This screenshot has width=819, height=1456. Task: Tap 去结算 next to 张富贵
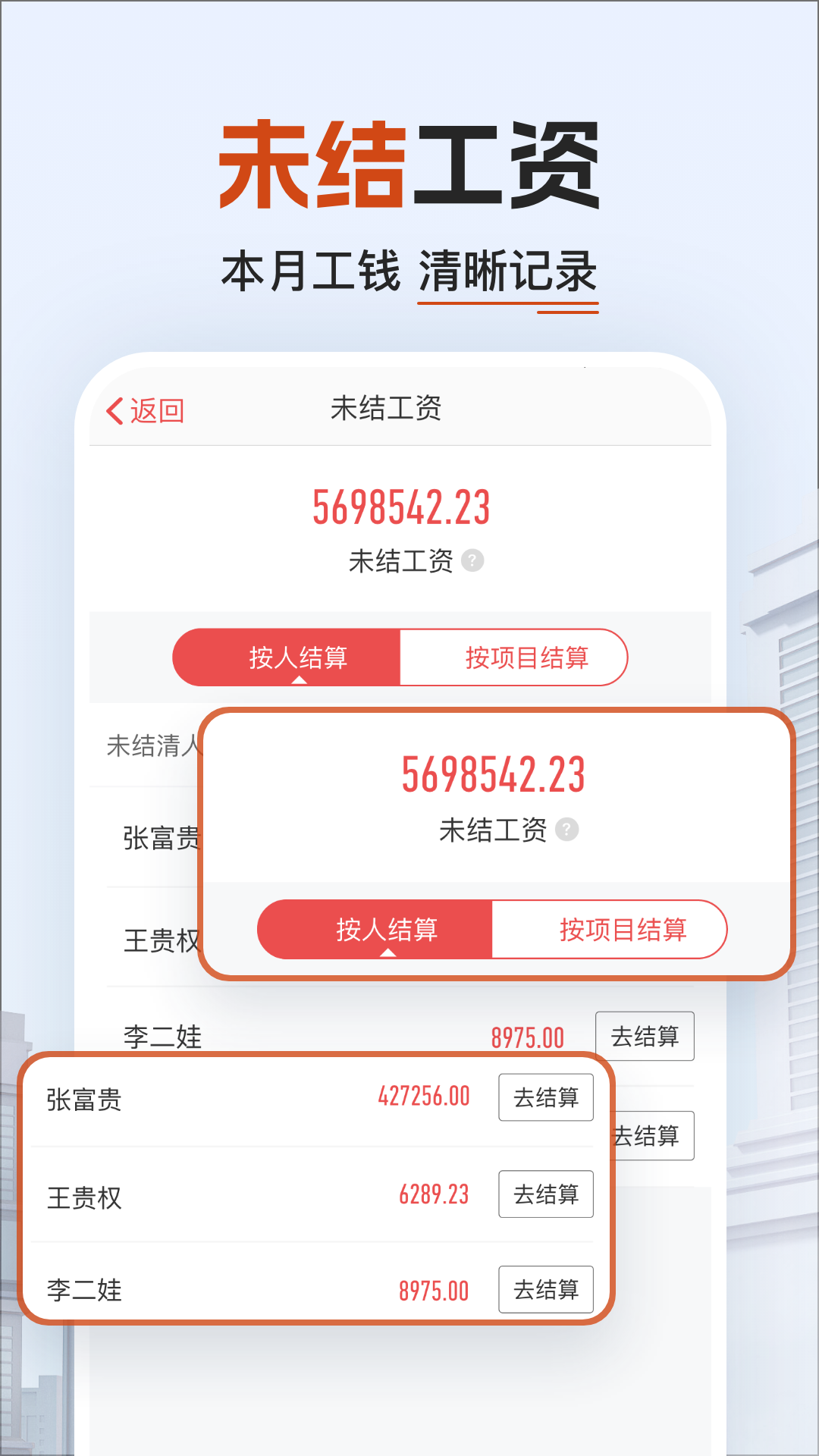546,1097
